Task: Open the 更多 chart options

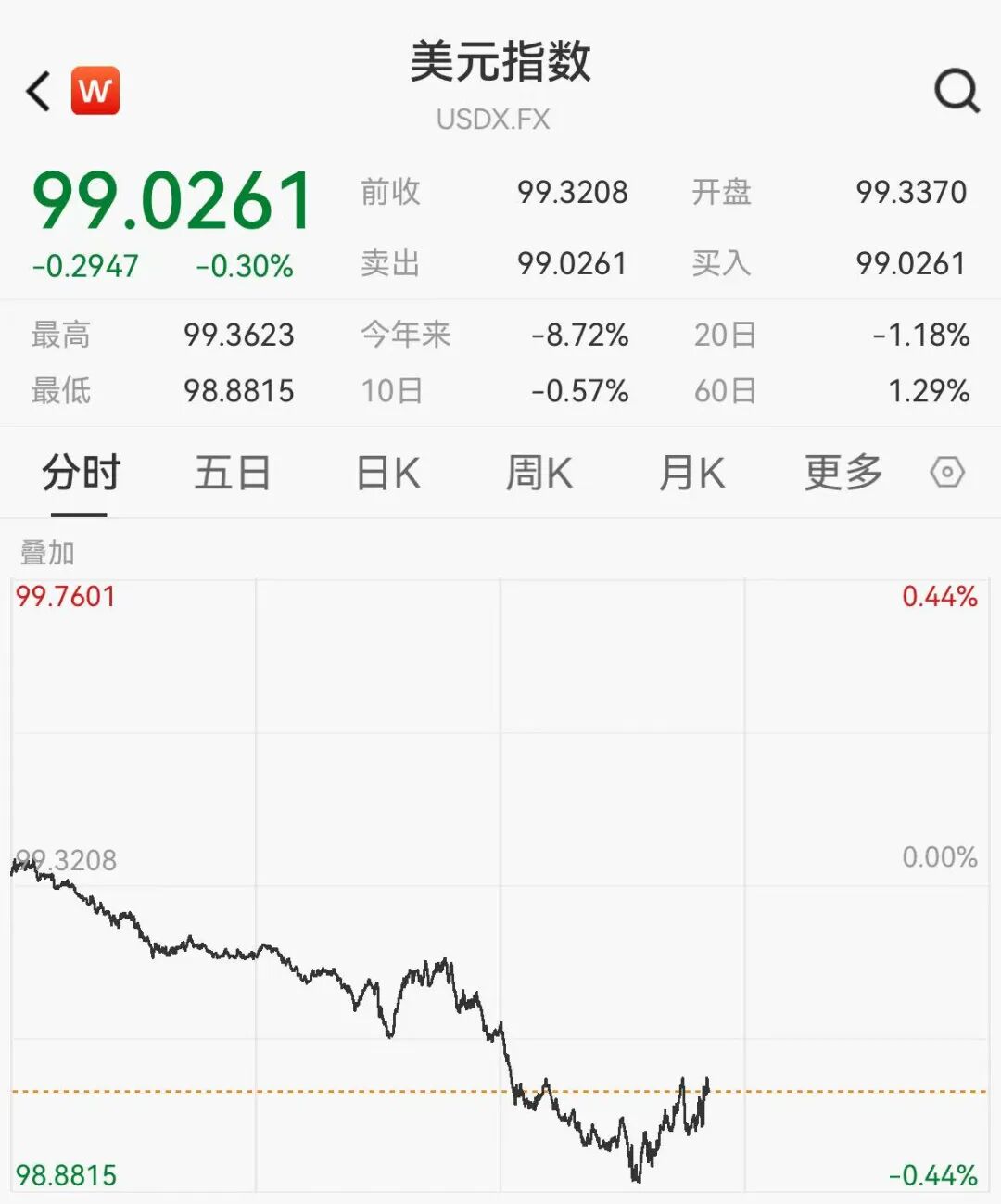Action: [843, 473]
